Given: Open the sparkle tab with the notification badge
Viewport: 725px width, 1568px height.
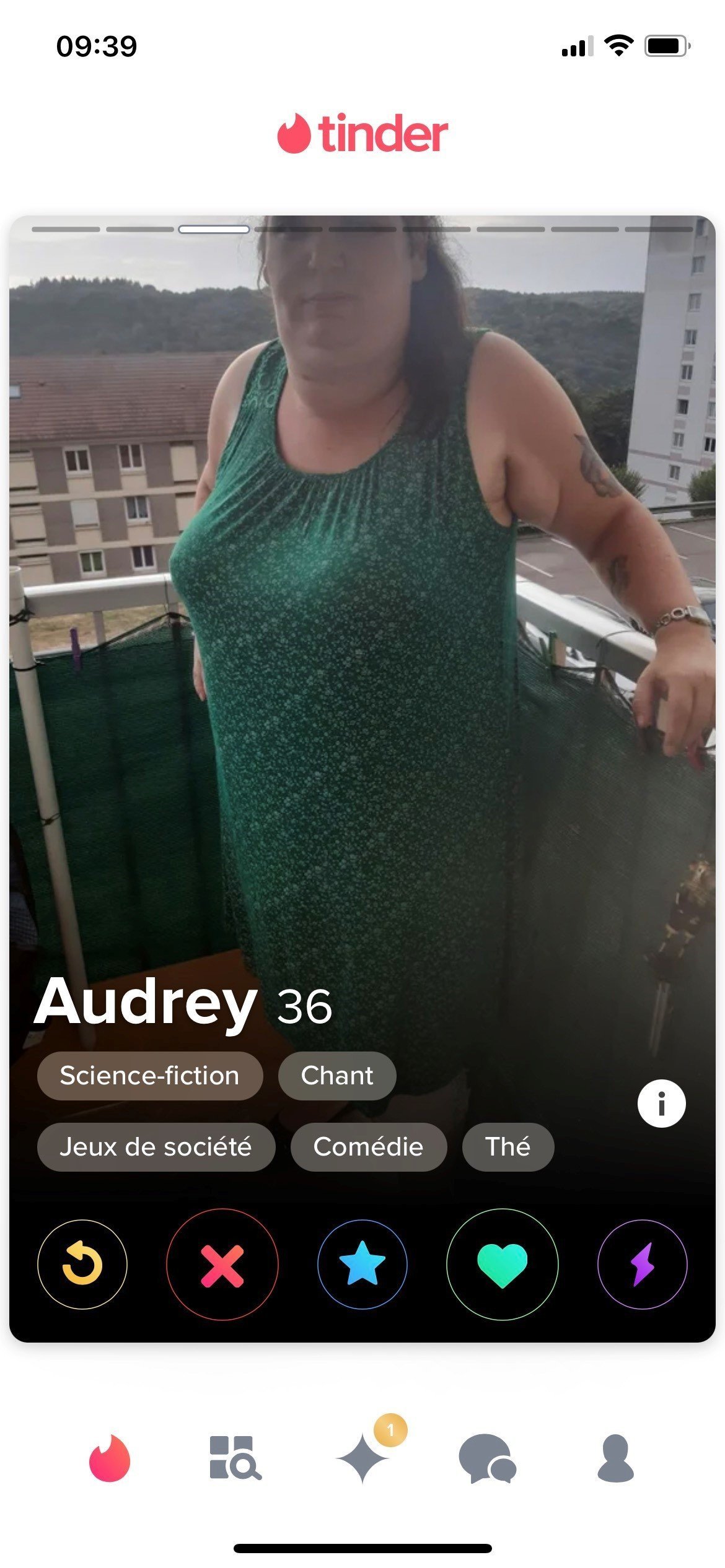Looking at the screenshot, I should [364, 1458].
